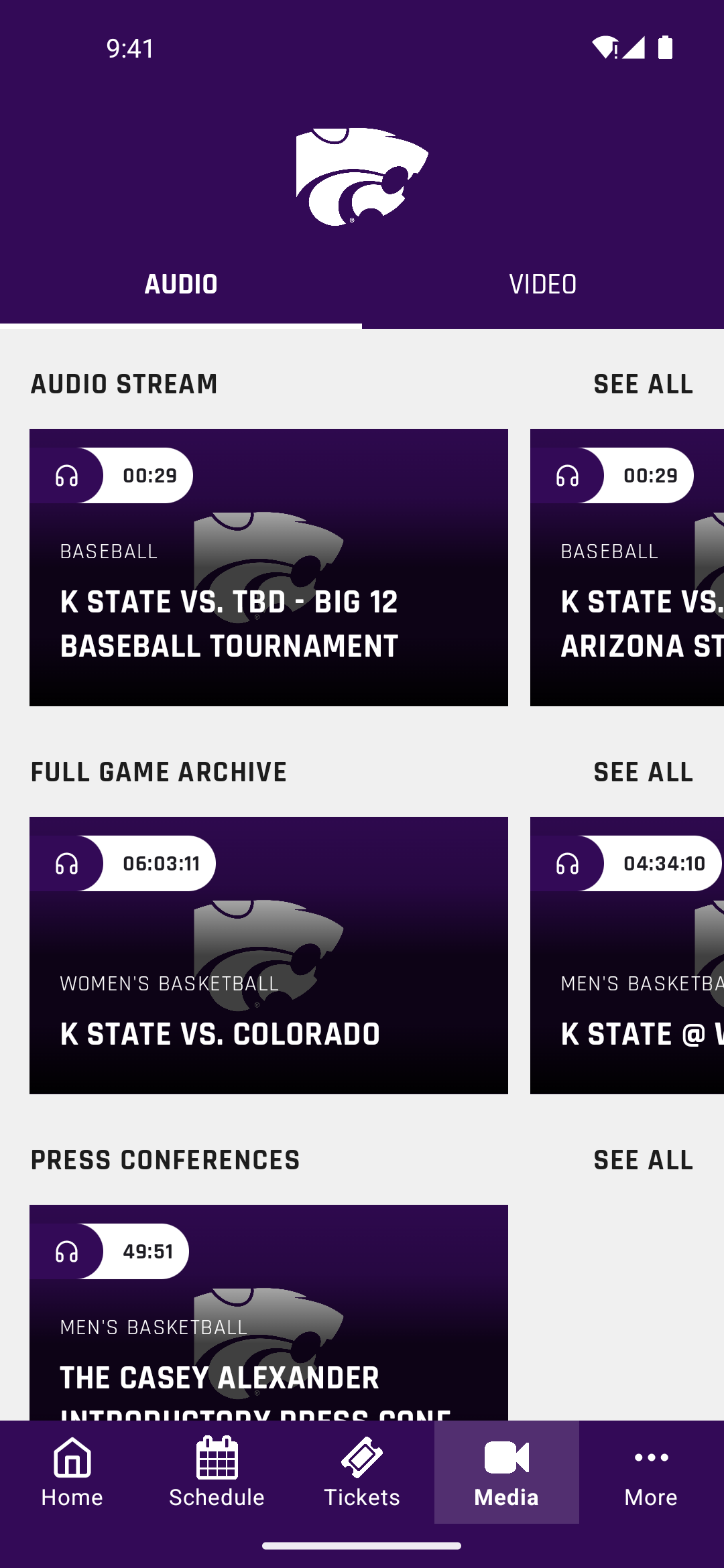Open the Tickets tab

click(362, 1472)
